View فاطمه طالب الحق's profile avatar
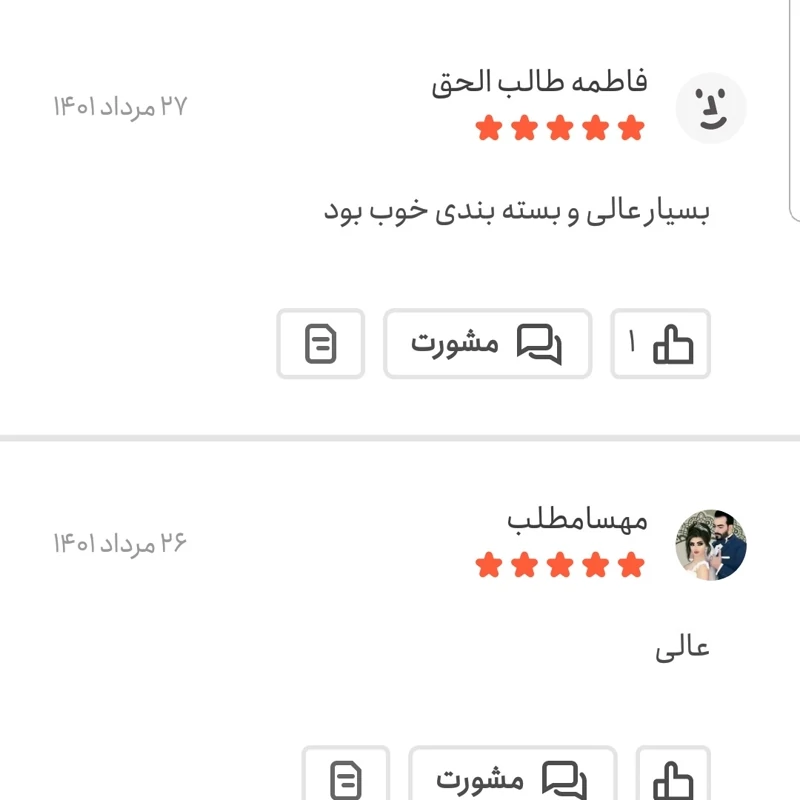This screenshot has width=800, height=800. [x=711, y=108]
